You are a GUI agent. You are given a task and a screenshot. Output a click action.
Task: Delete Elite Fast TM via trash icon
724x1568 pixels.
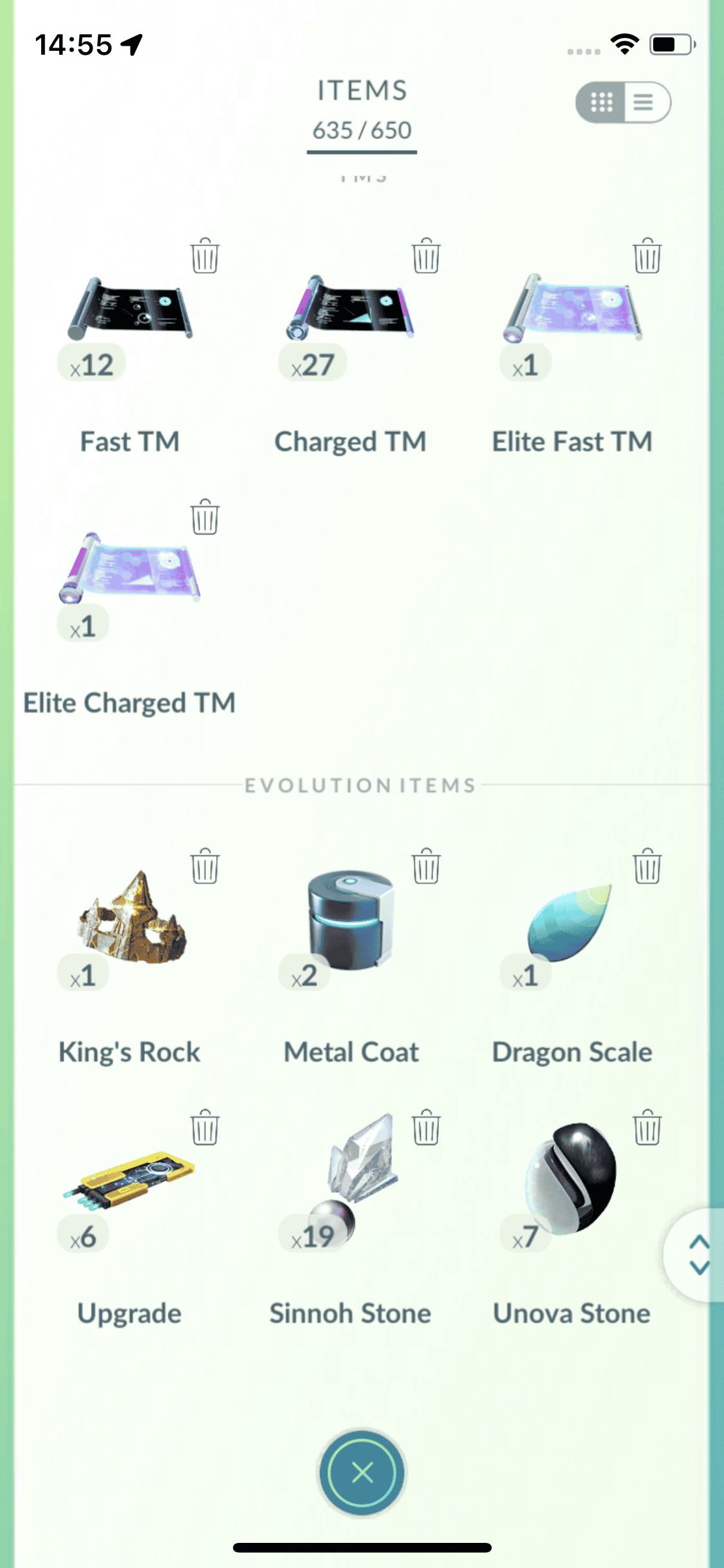647,256
